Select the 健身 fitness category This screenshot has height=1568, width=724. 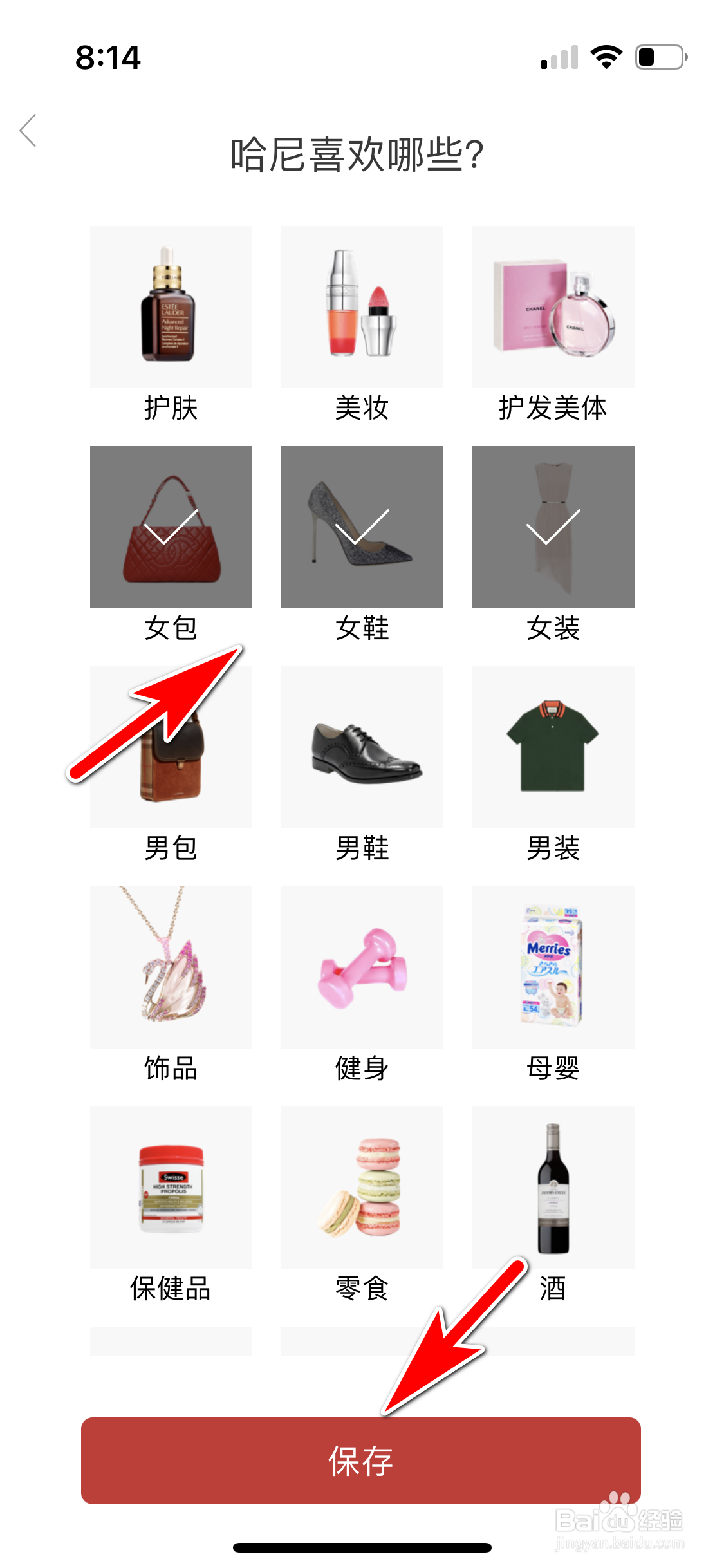pos(362,969)
